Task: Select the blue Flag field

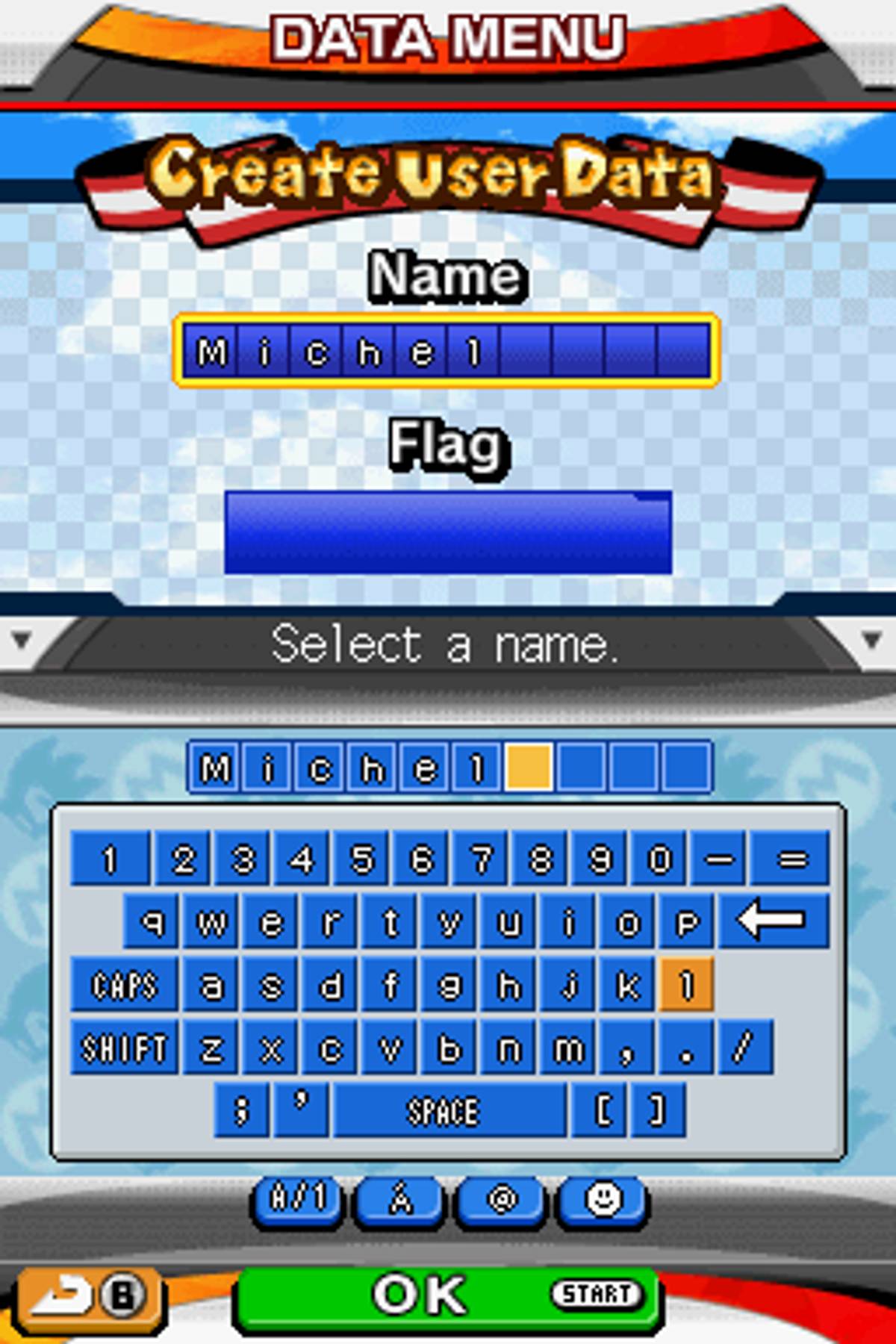Action: (x=448, y=532)
